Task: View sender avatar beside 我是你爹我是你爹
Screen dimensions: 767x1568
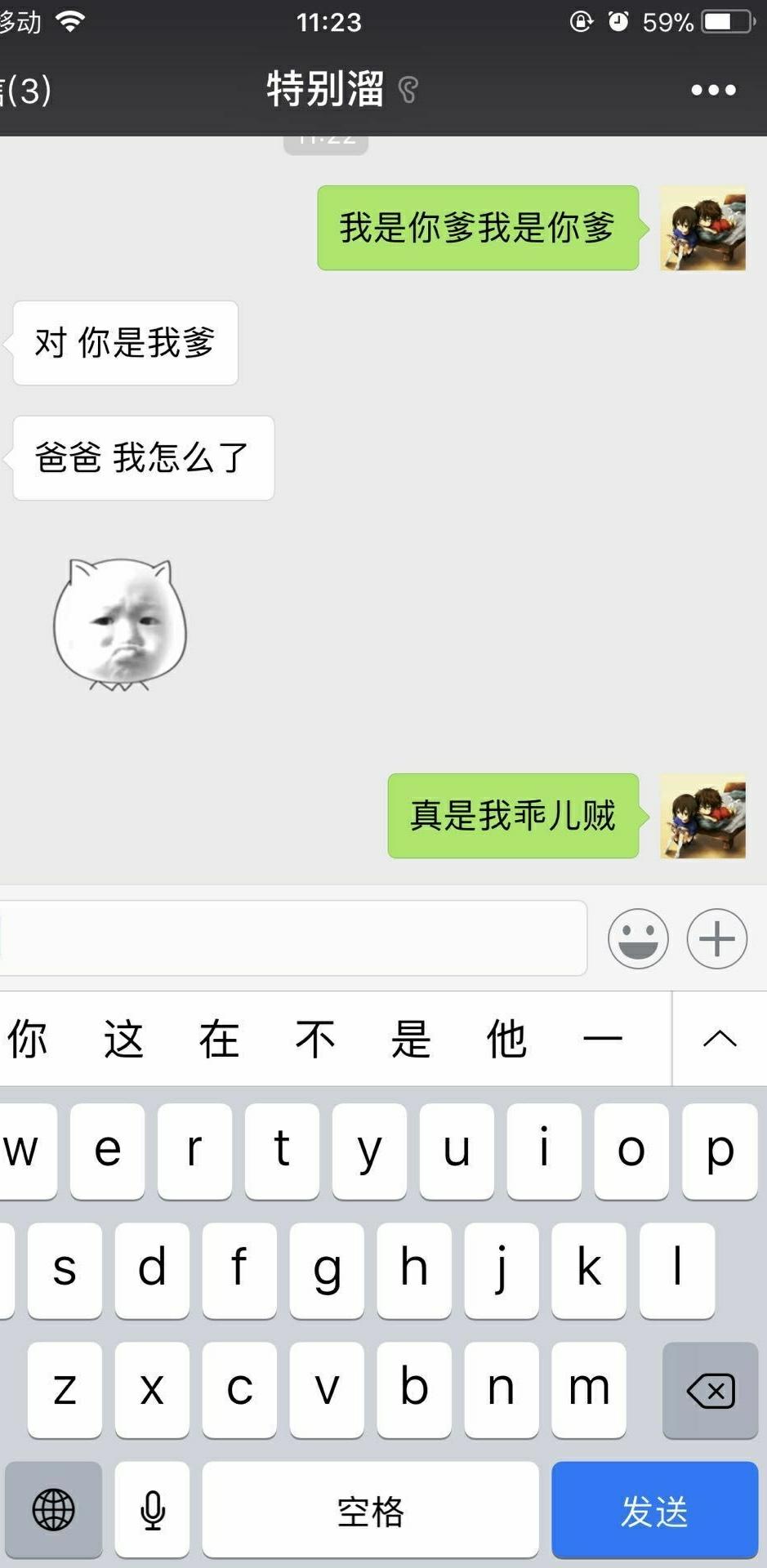Action: 702,228
